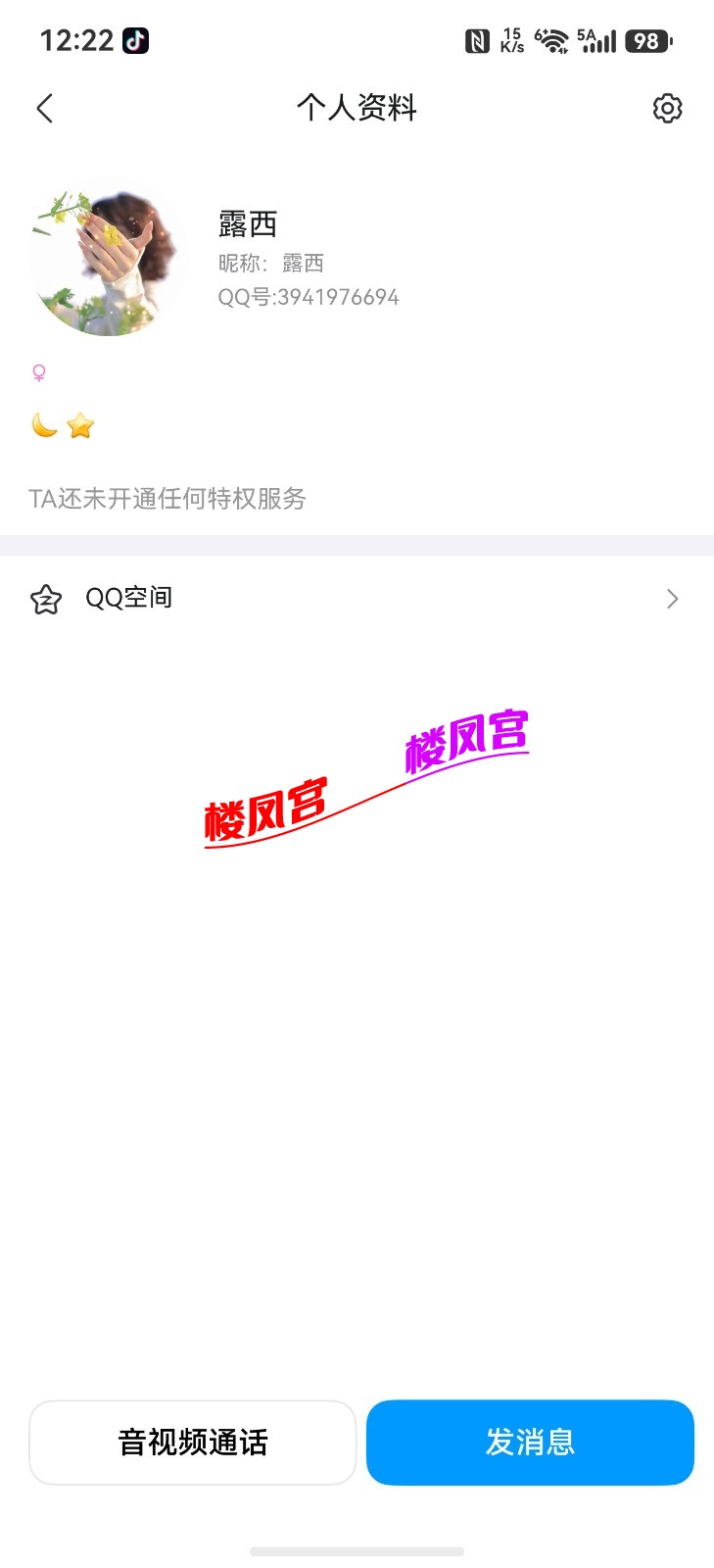Send a message via 发消息

[530, 1442]
